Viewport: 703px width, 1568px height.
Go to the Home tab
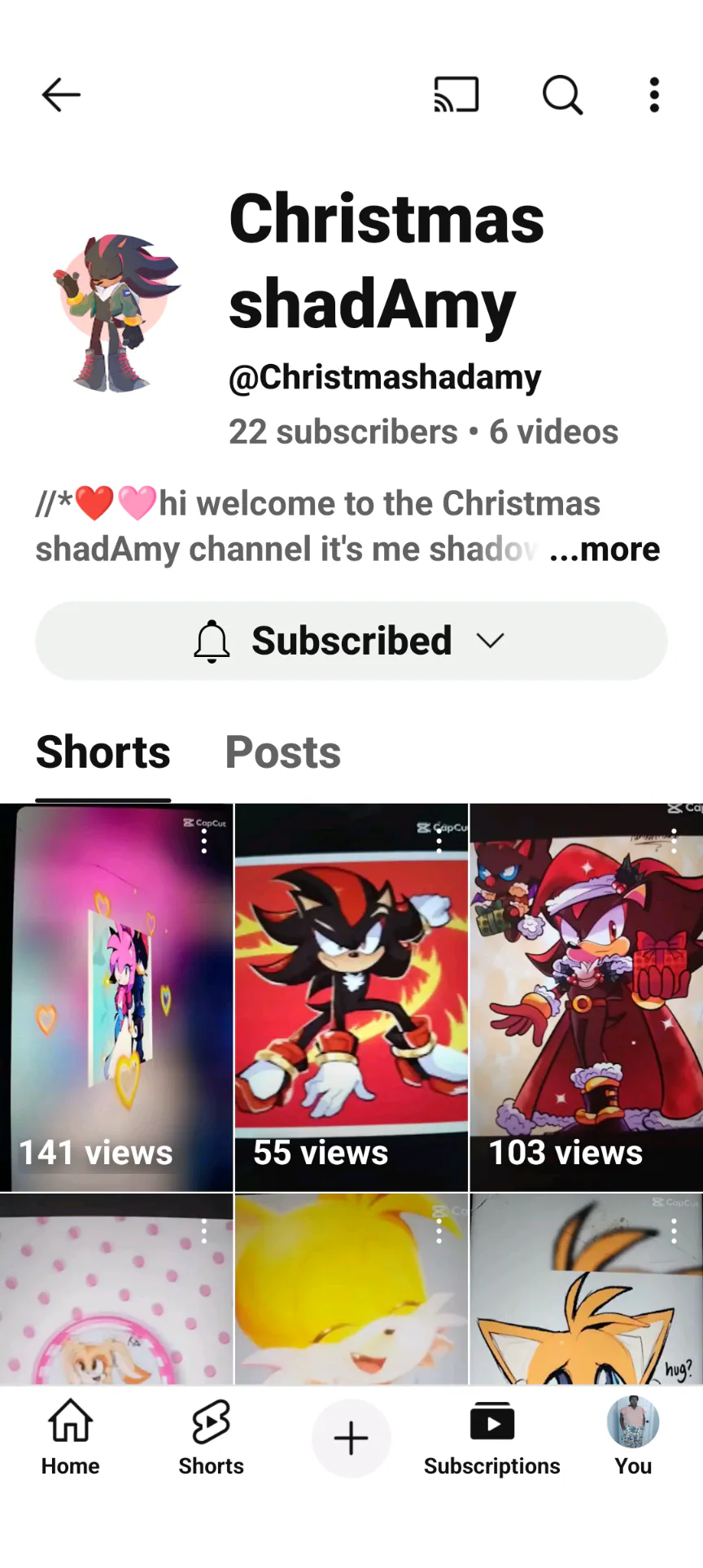(x=71, y=1438)
